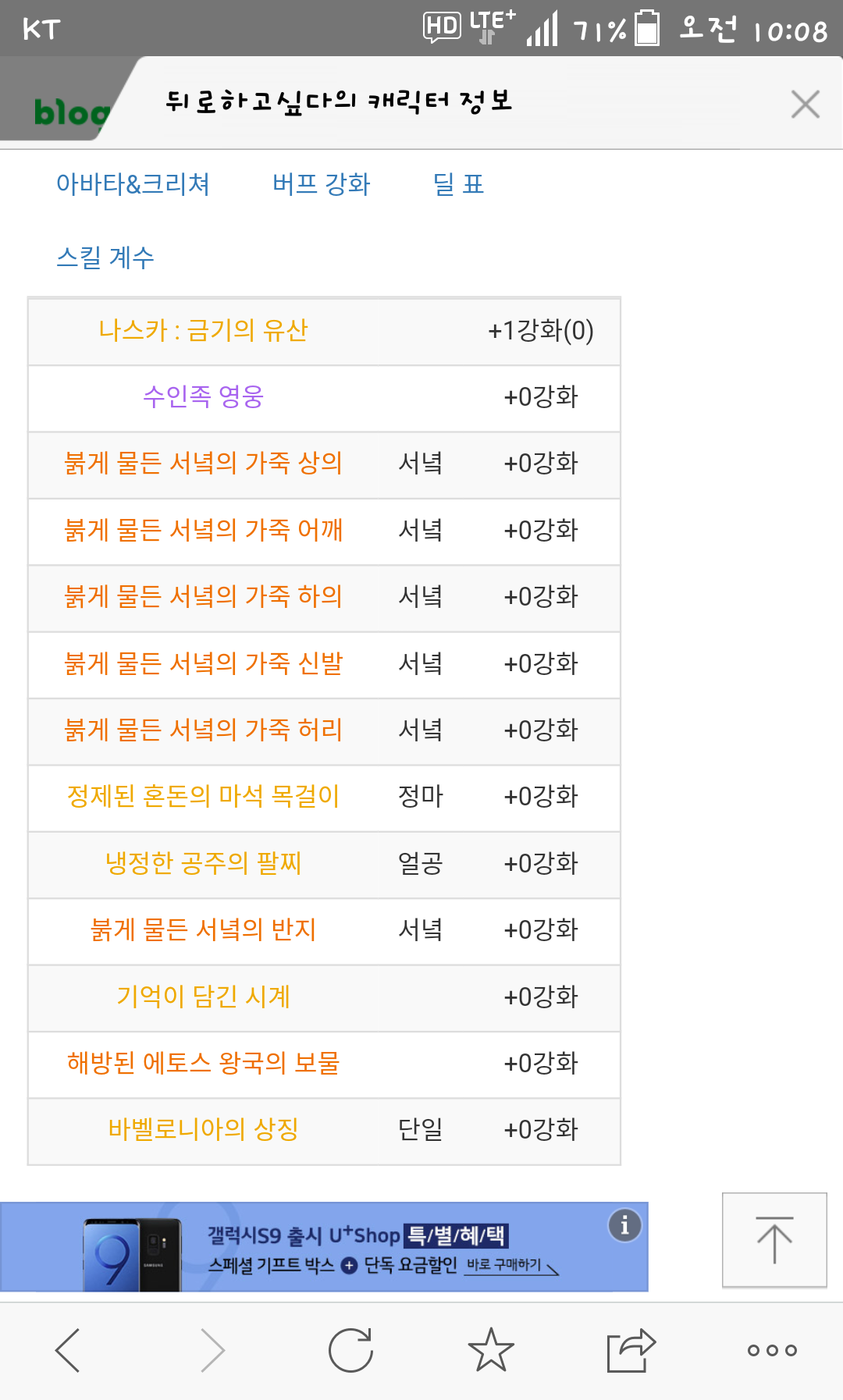This screenshot has height=1400, width=843.
Task: Open the Galaxy S9 U+Shop ad banner
Action: (x=324, y=1246)
